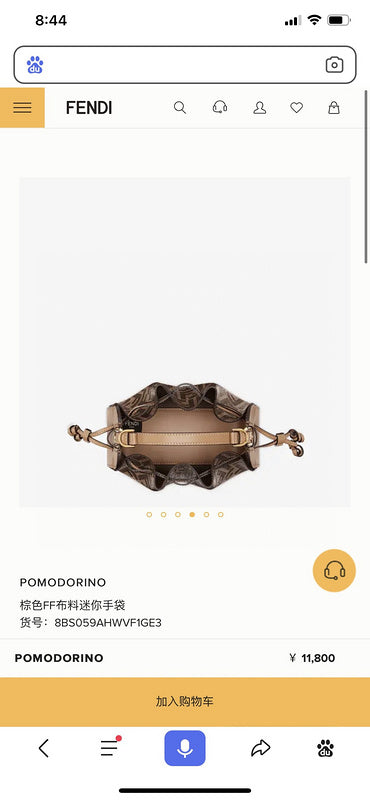Screen dimensions: 370x800
Task: Open the Fendi hamburger menu
Action: [22, 108]
